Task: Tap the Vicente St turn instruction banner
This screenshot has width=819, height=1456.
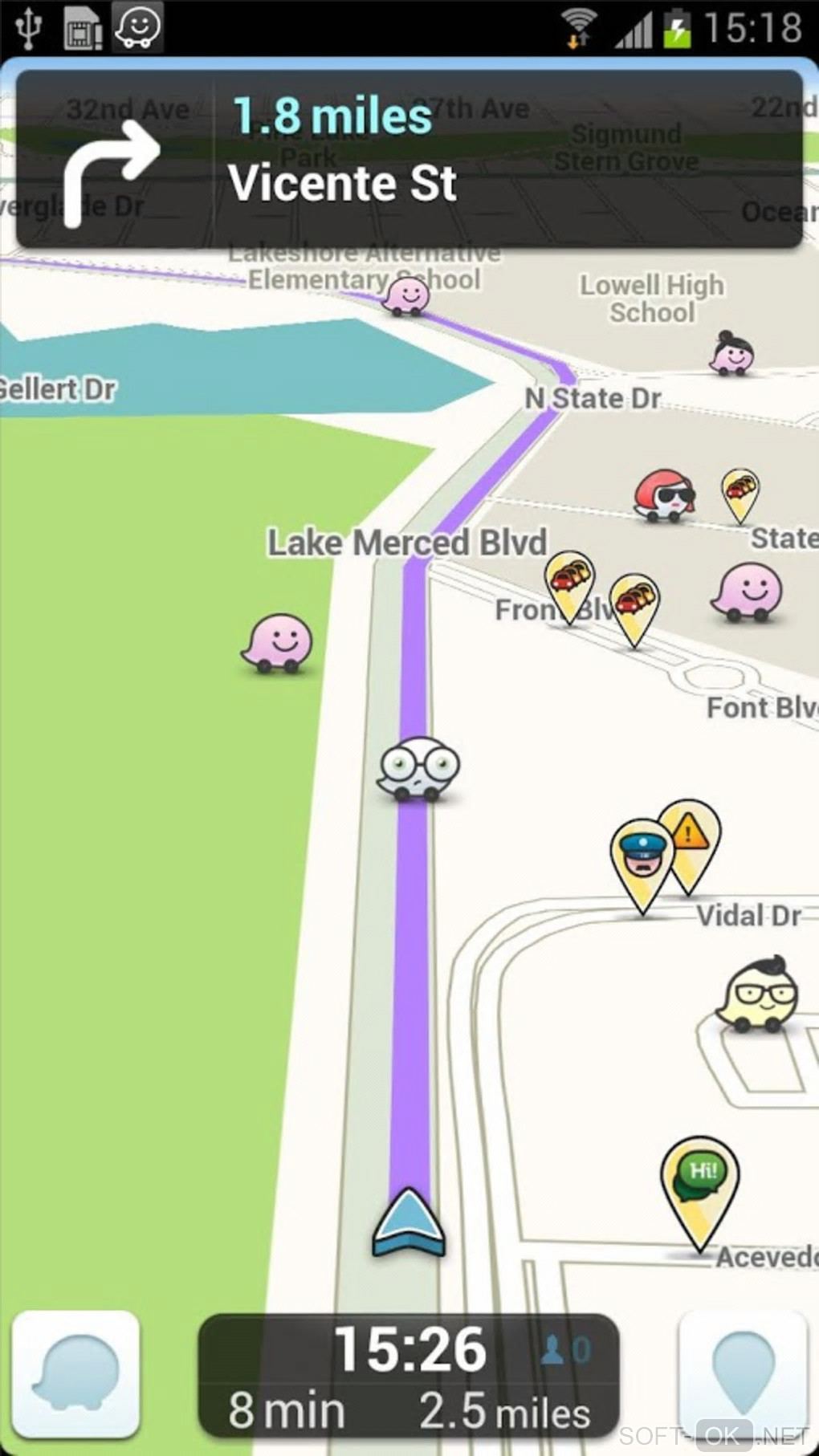Action: pyautogui.click(x=409, y=159)
